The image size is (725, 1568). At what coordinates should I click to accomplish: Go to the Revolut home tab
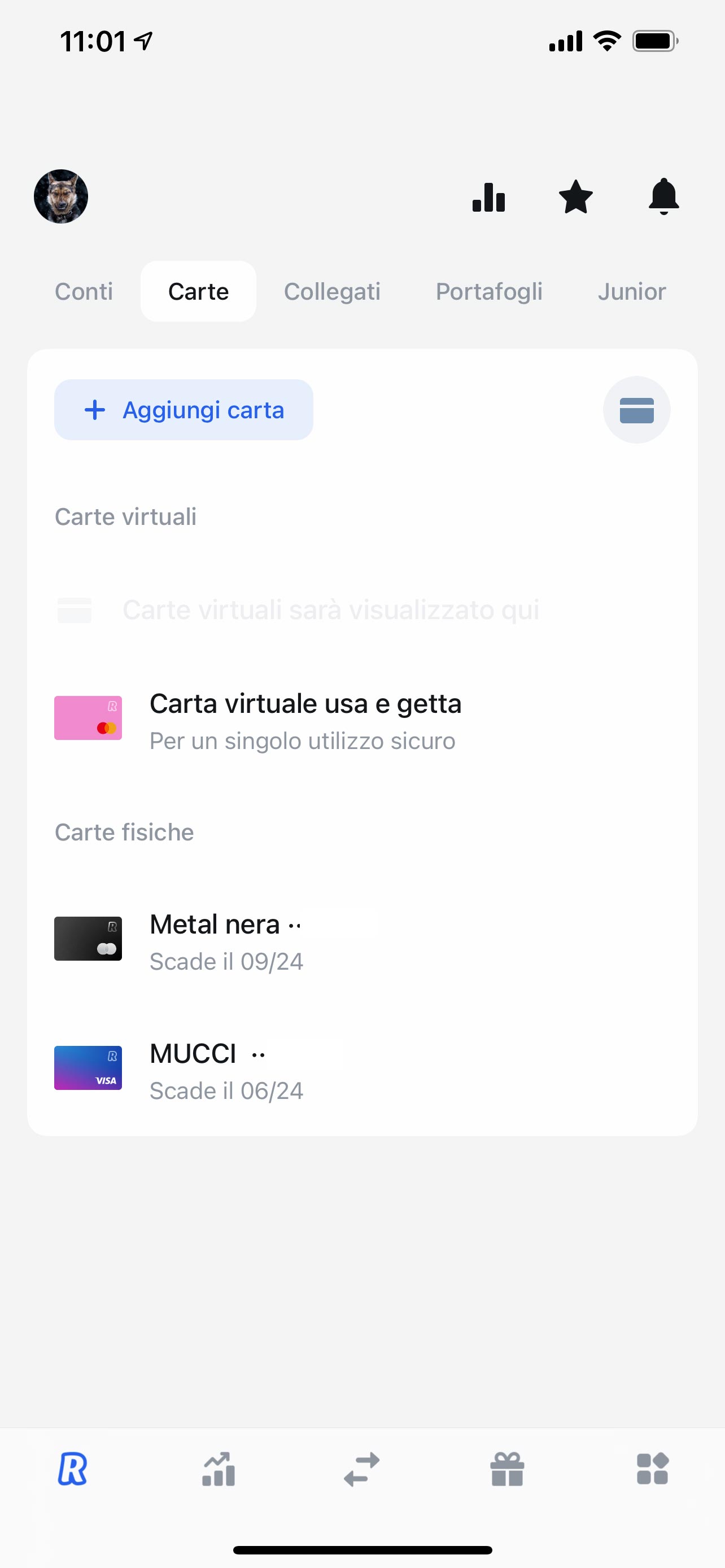[x=72, y=1469]
